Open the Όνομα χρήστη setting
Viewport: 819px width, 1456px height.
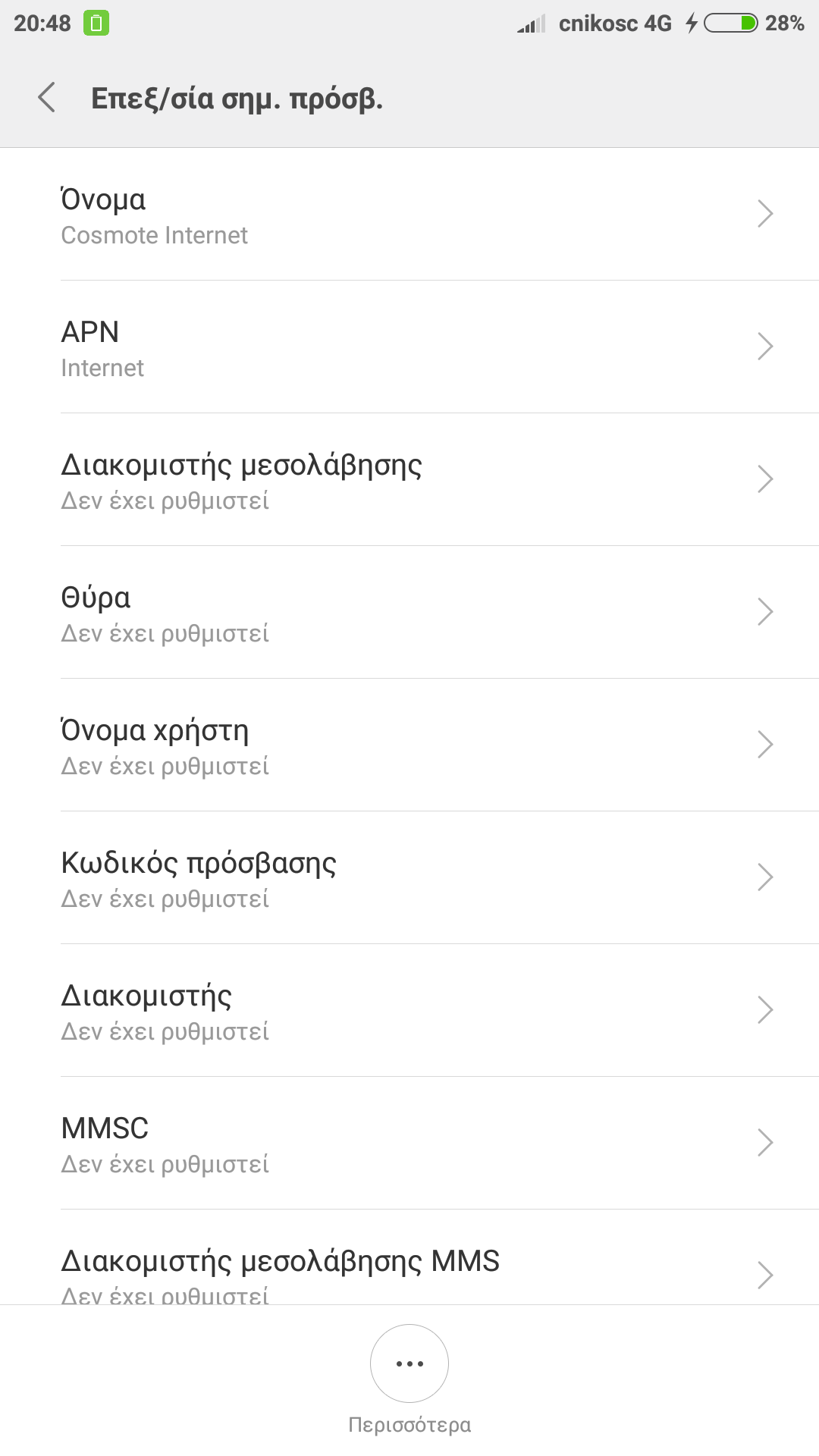click(409, 745)
